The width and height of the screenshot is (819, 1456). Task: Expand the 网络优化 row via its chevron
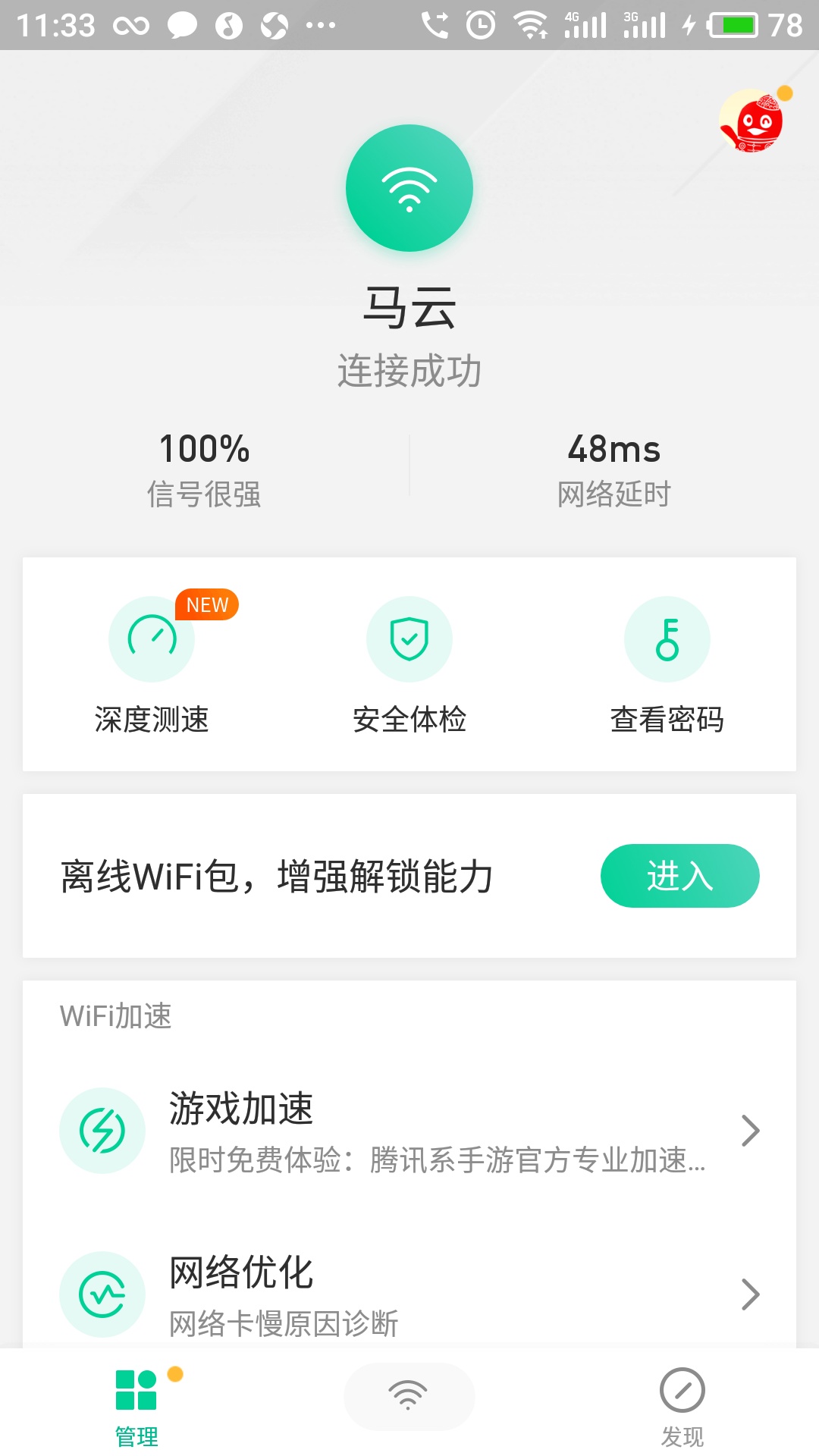pyautogui.click(x=750, y=1294)
